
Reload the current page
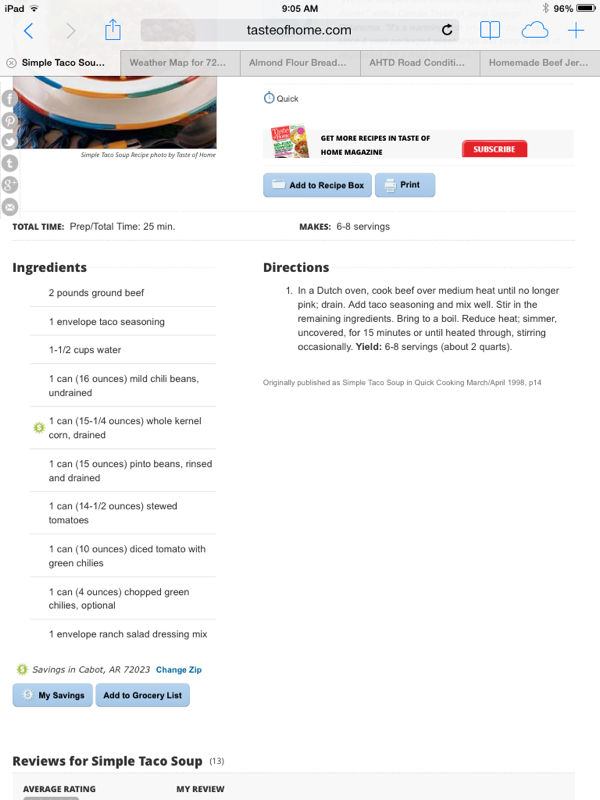tap(447, 30)
